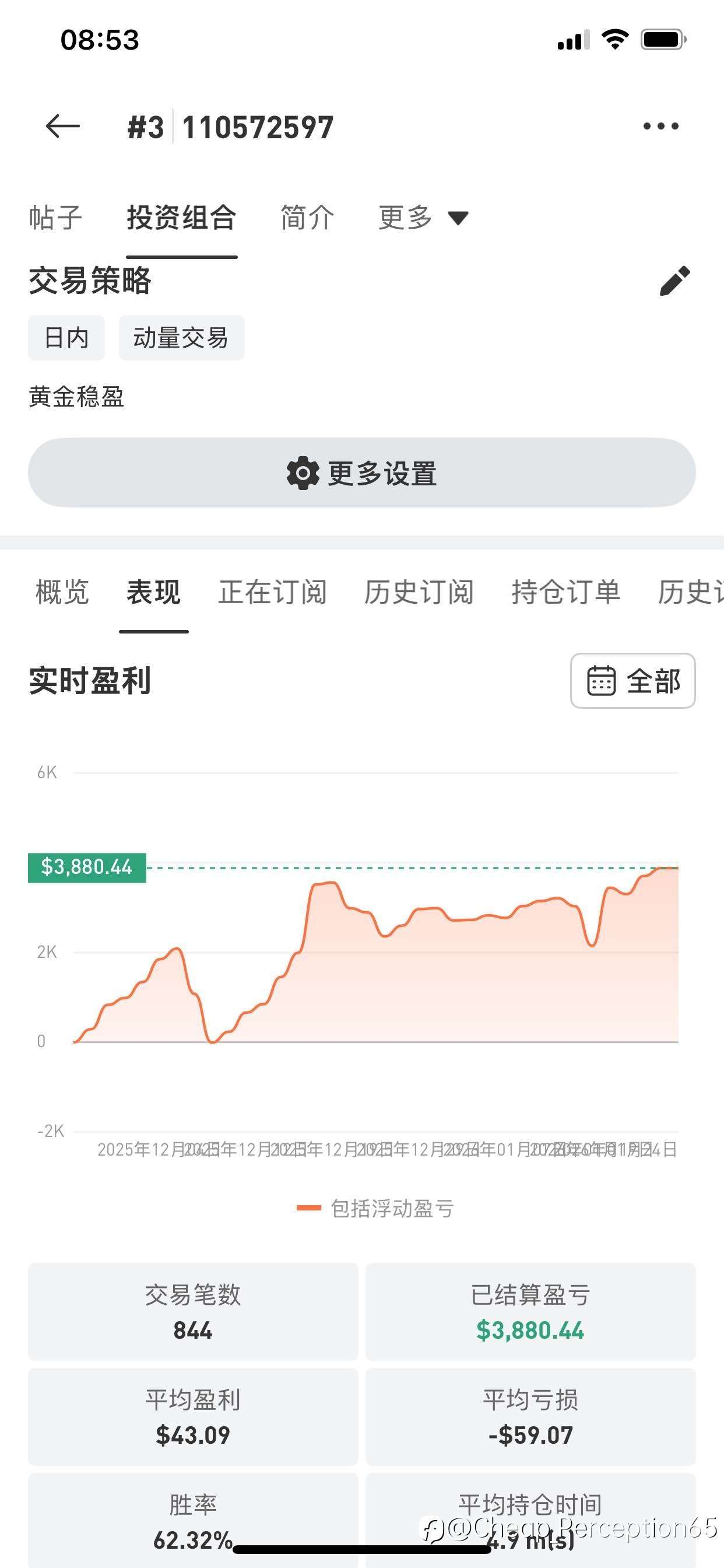
Task: Tap the Wi-Fi icon in the status bar
Action: 614,39
